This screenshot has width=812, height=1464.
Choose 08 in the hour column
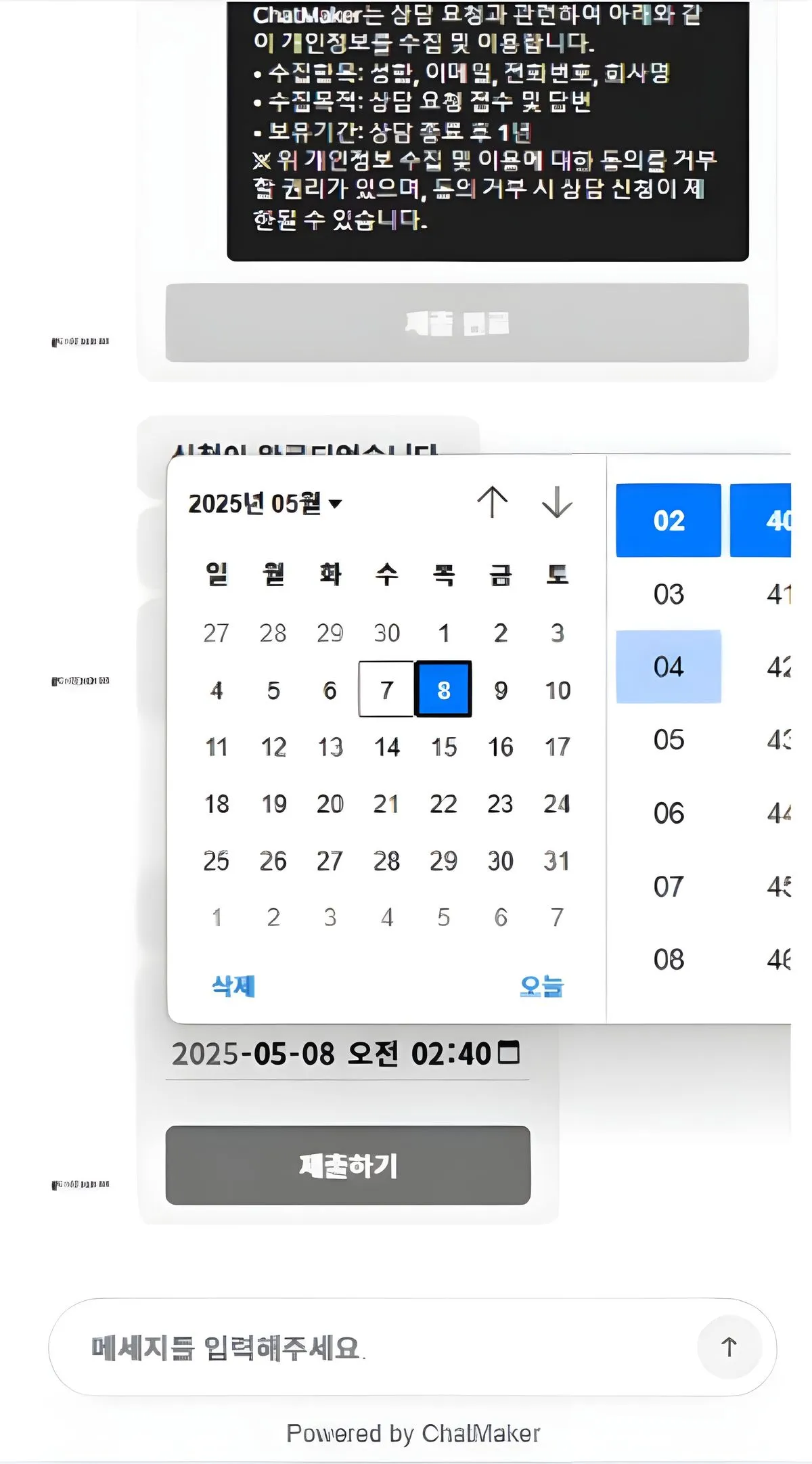tap(669, 960)
